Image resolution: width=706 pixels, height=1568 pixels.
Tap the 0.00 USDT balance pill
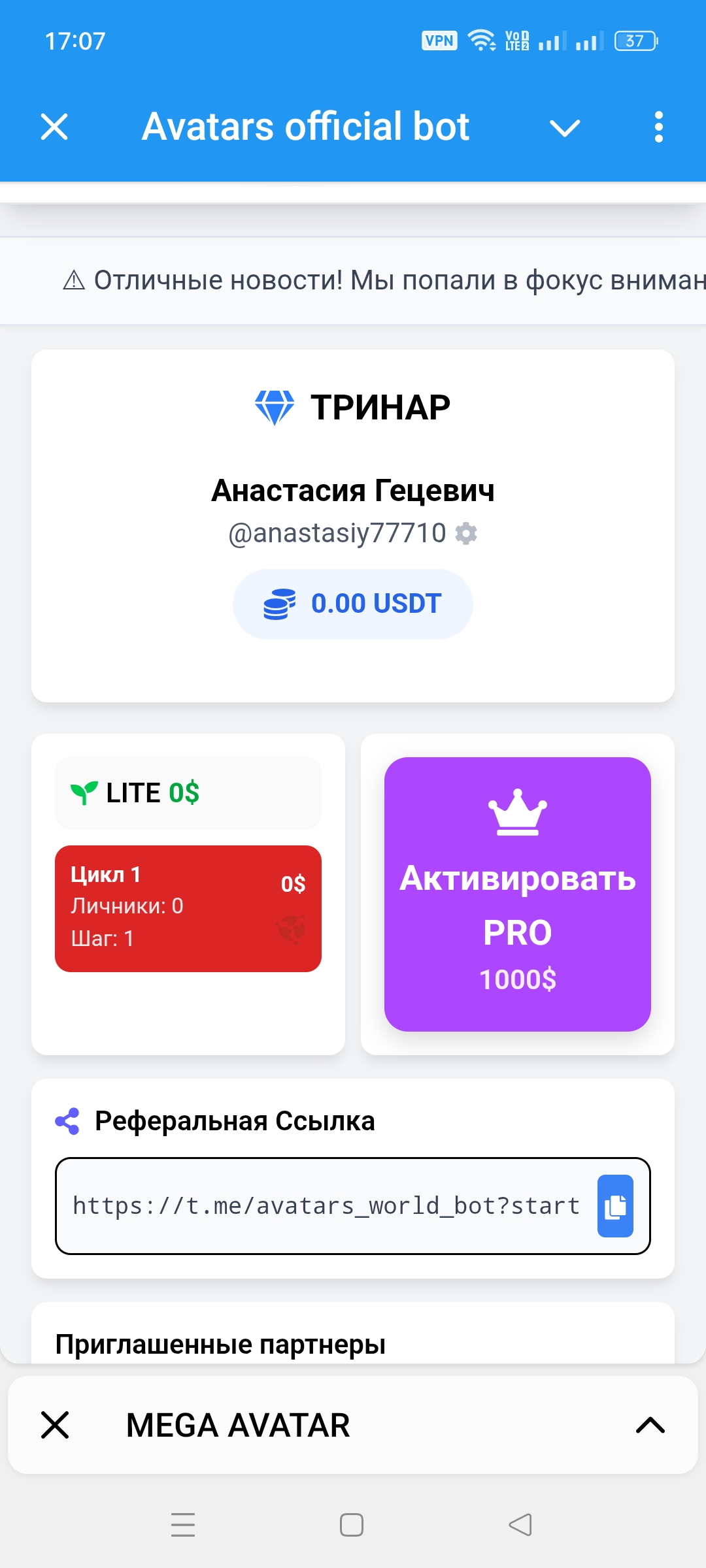click(x=353, y=604)
